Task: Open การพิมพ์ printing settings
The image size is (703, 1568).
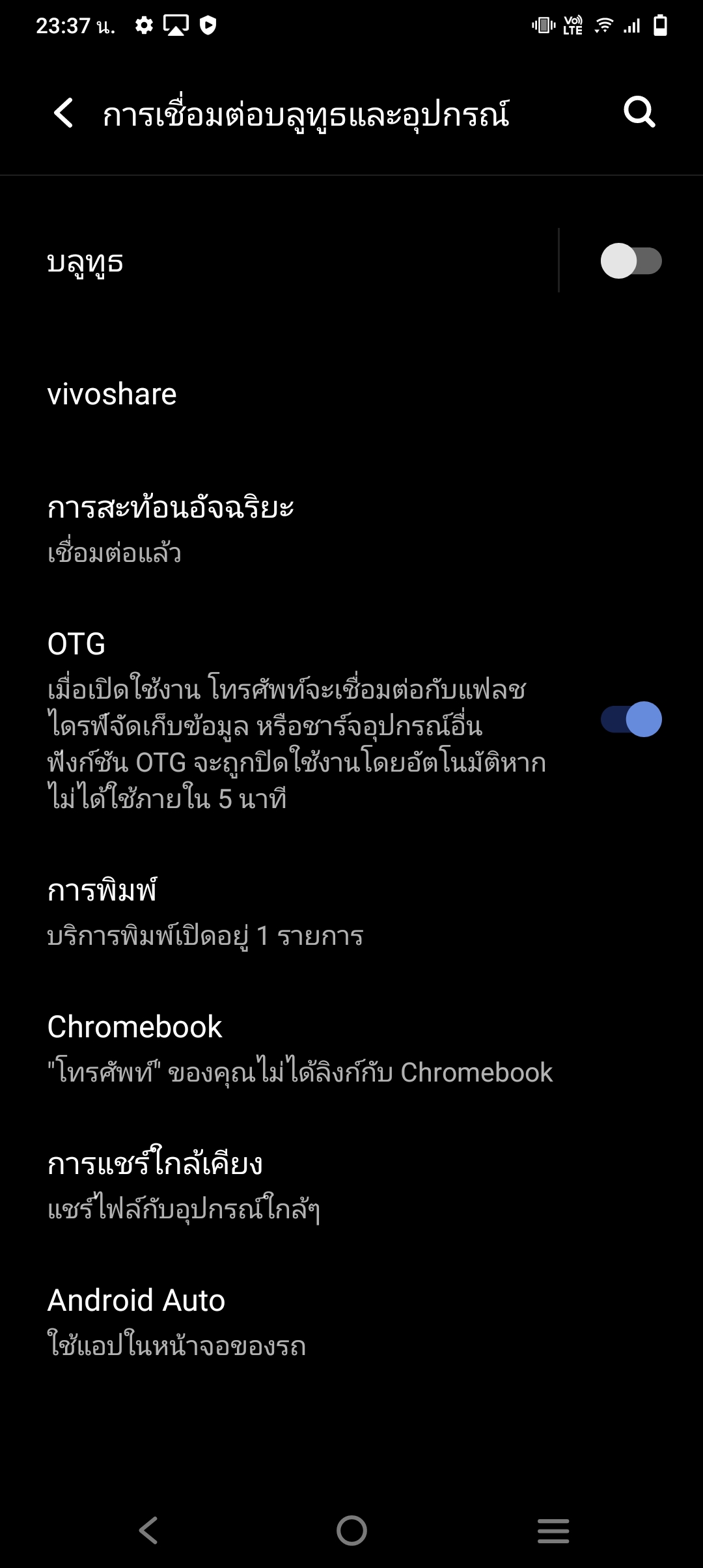Action: pos(351,913)
